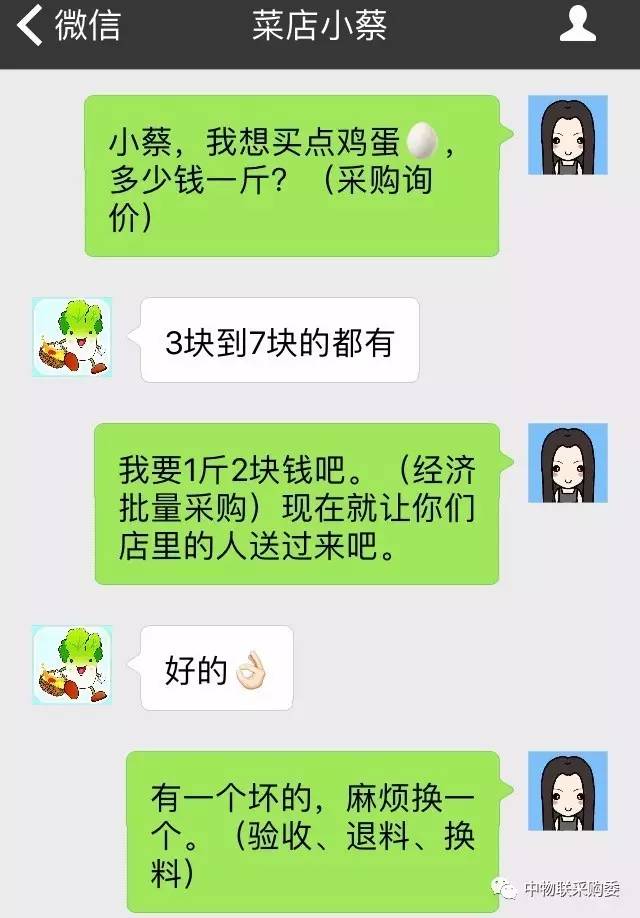Go back to the 微信 chat list
The width and height of the screenshot is (640, 918).
[68, 26]
